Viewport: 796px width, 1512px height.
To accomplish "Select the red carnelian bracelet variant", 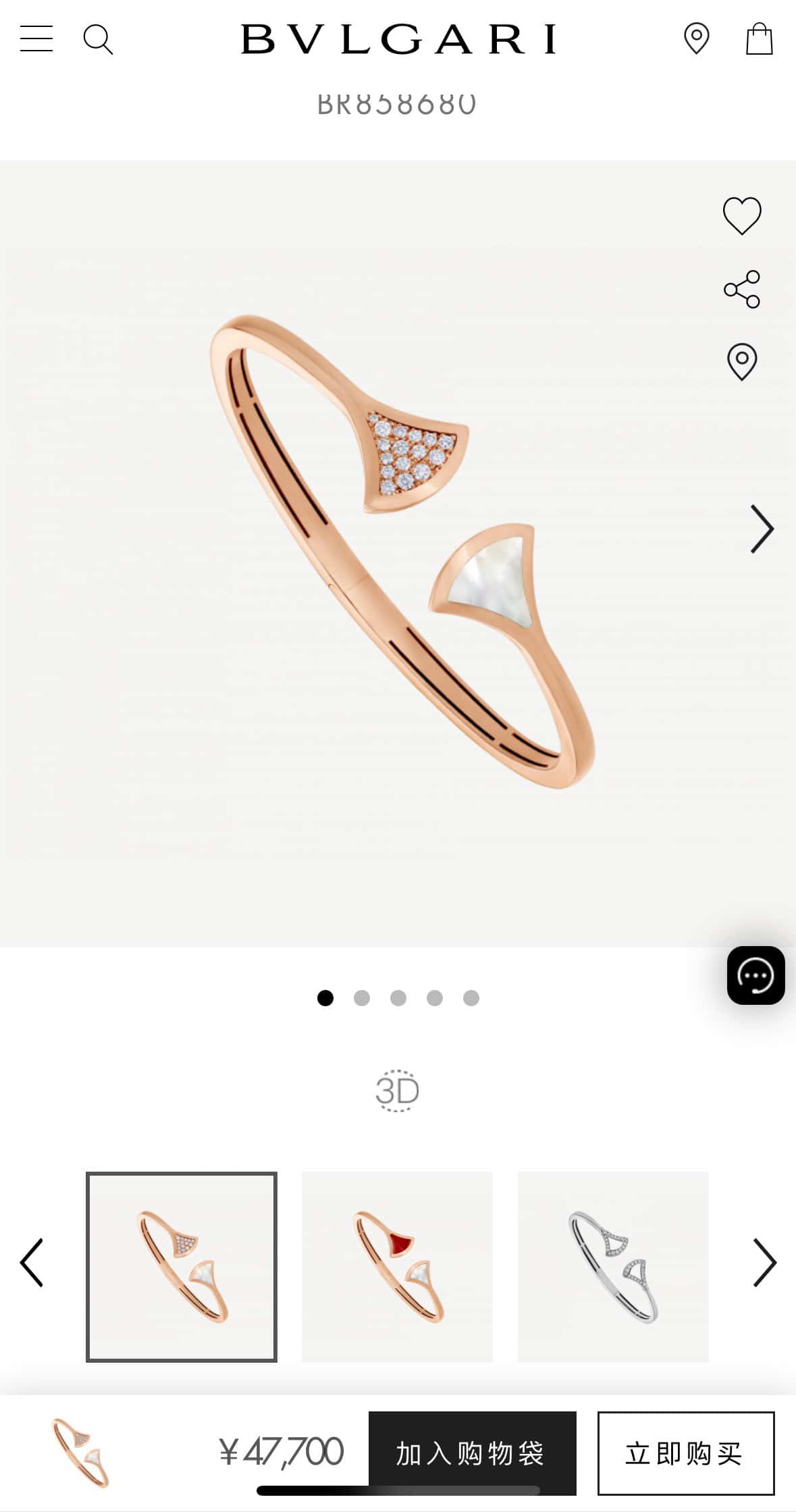I will [397, 1266].
